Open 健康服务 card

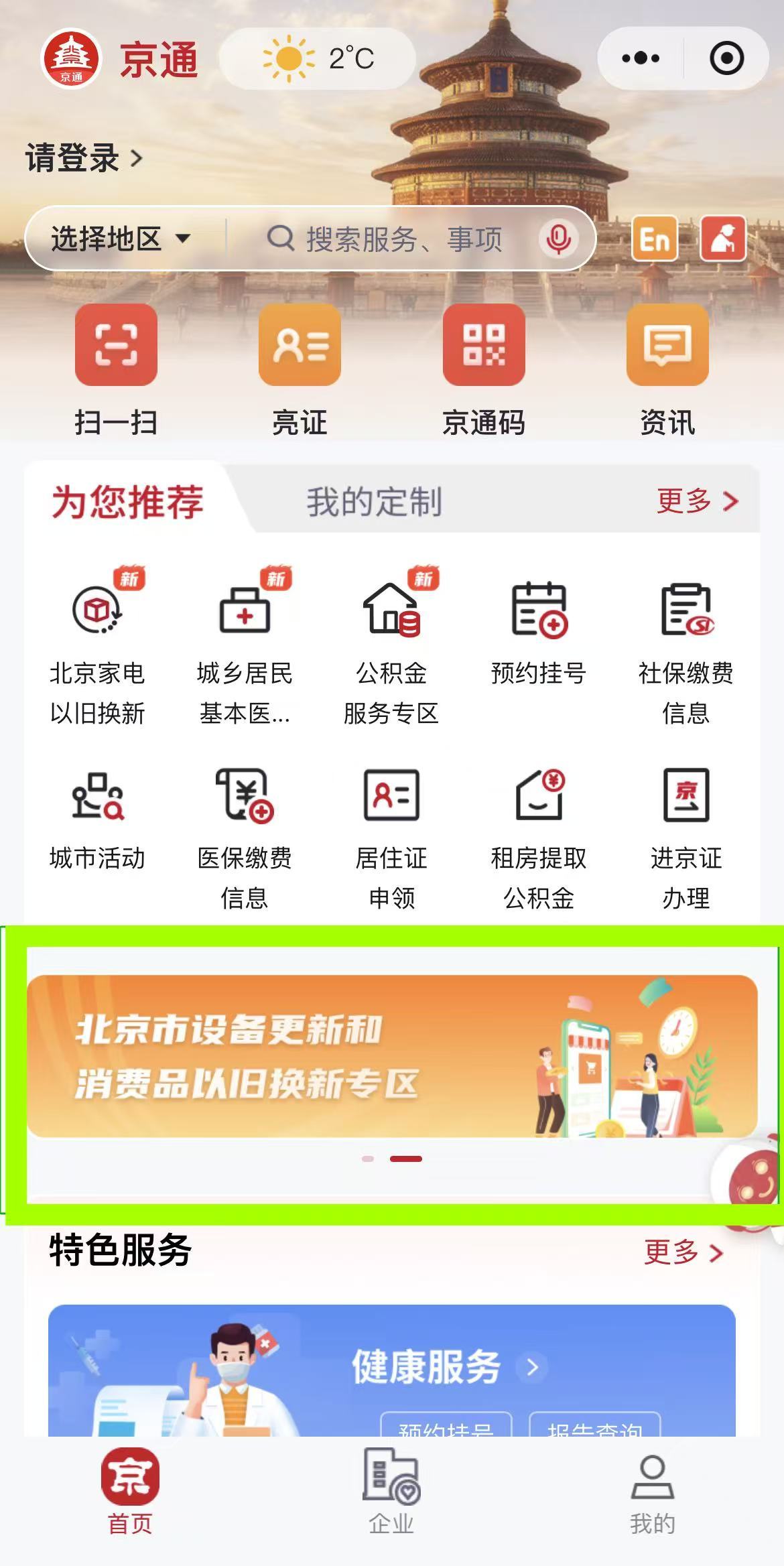pos(427,1367)
